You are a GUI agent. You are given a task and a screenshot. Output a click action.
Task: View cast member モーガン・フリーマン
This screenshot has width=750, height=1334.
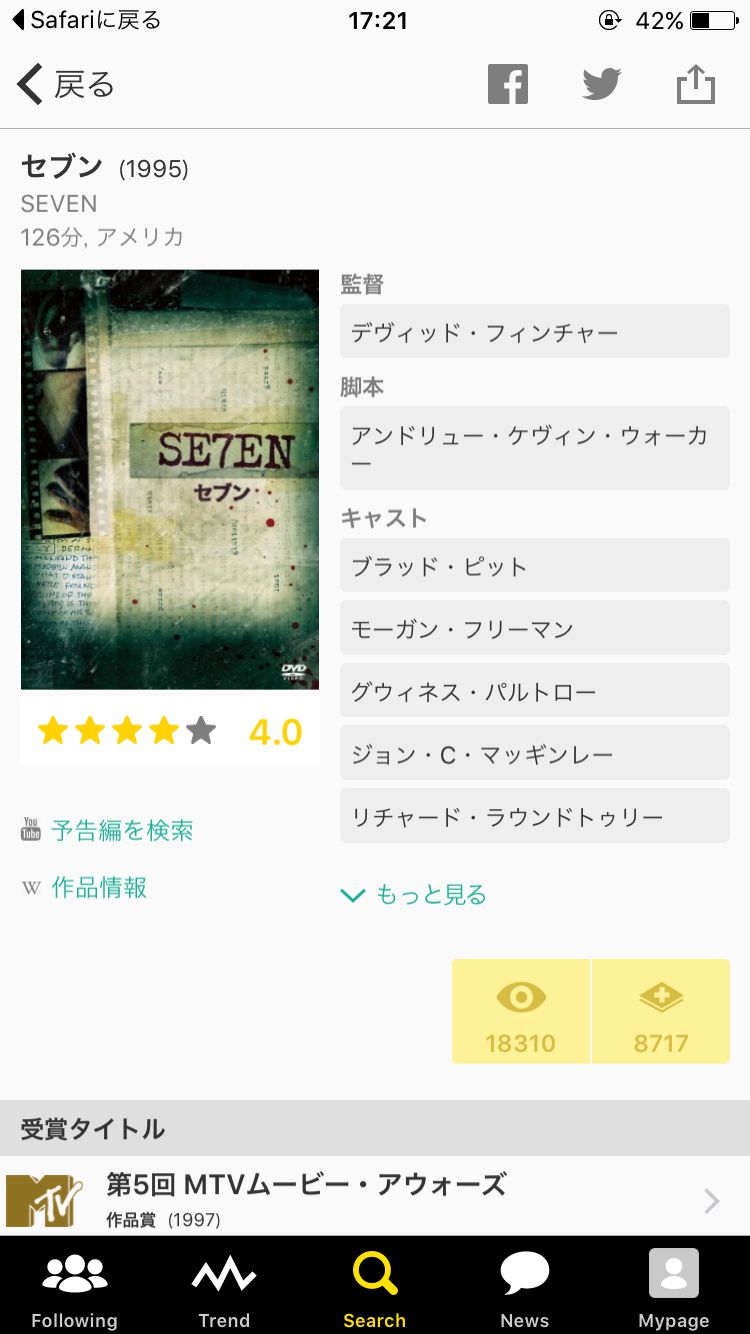click(x=534, y=629)
